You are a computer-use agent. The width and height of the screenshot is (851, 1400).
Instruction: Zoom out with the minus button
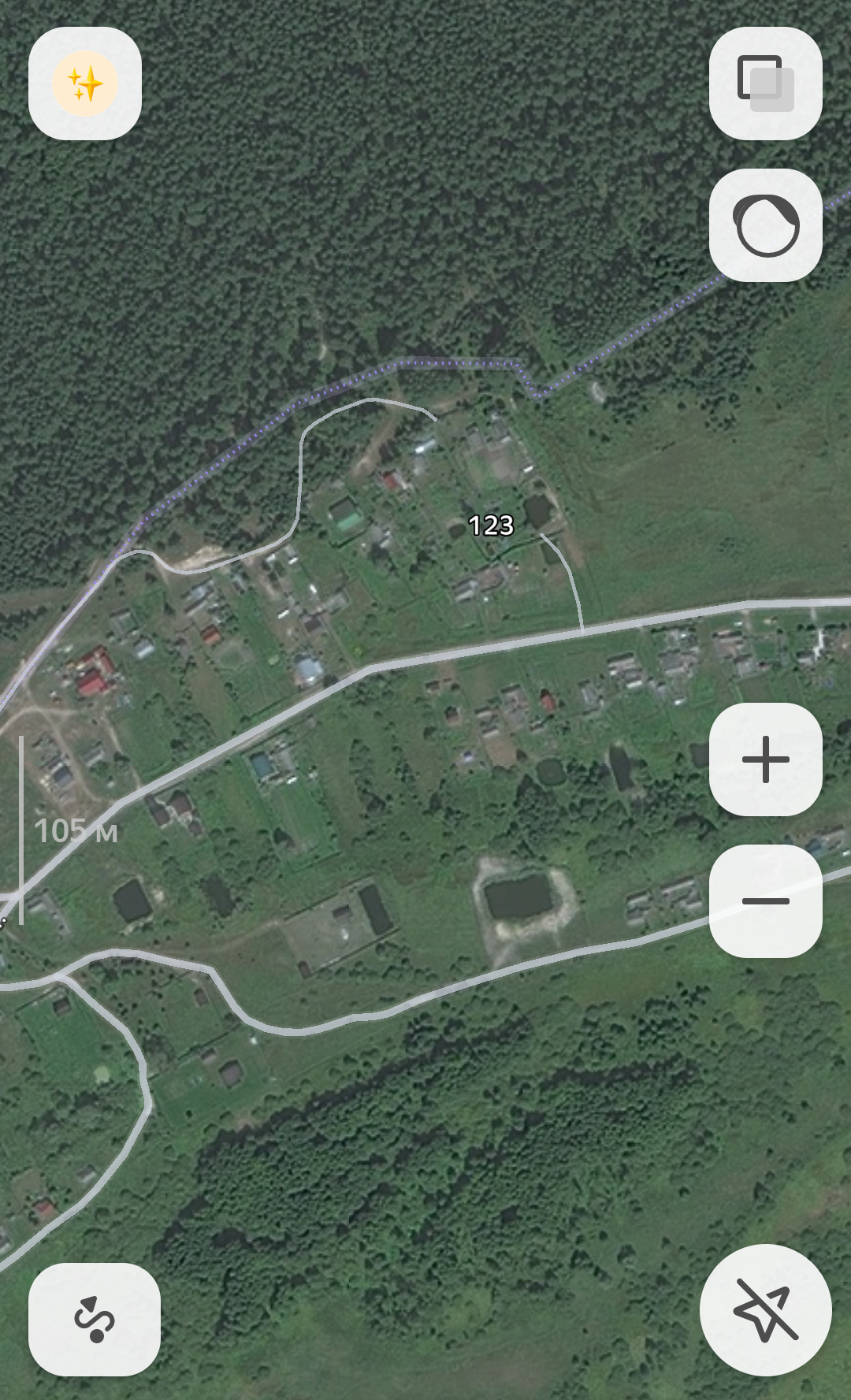[x=765, y=901]
